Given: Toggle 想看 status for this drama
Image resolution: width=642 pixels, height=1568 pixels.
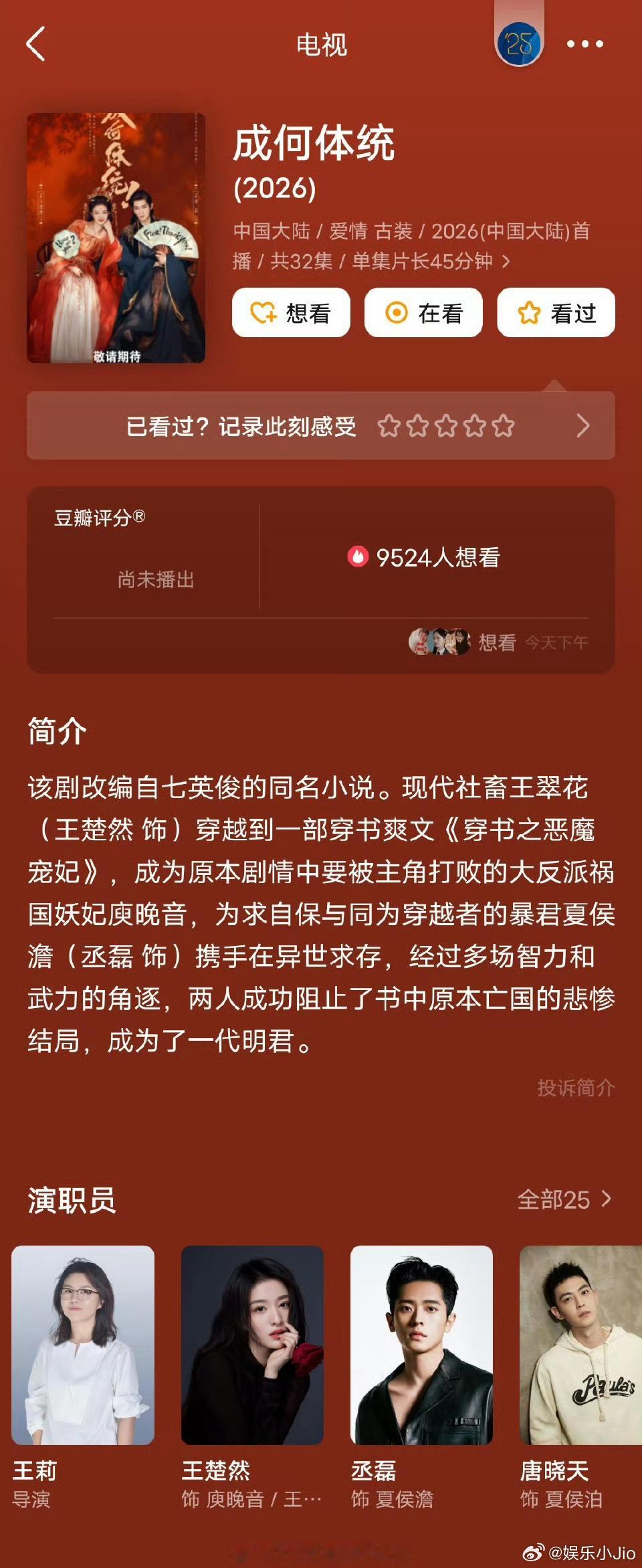Looking at the screenshot, I should click(290, 312).
